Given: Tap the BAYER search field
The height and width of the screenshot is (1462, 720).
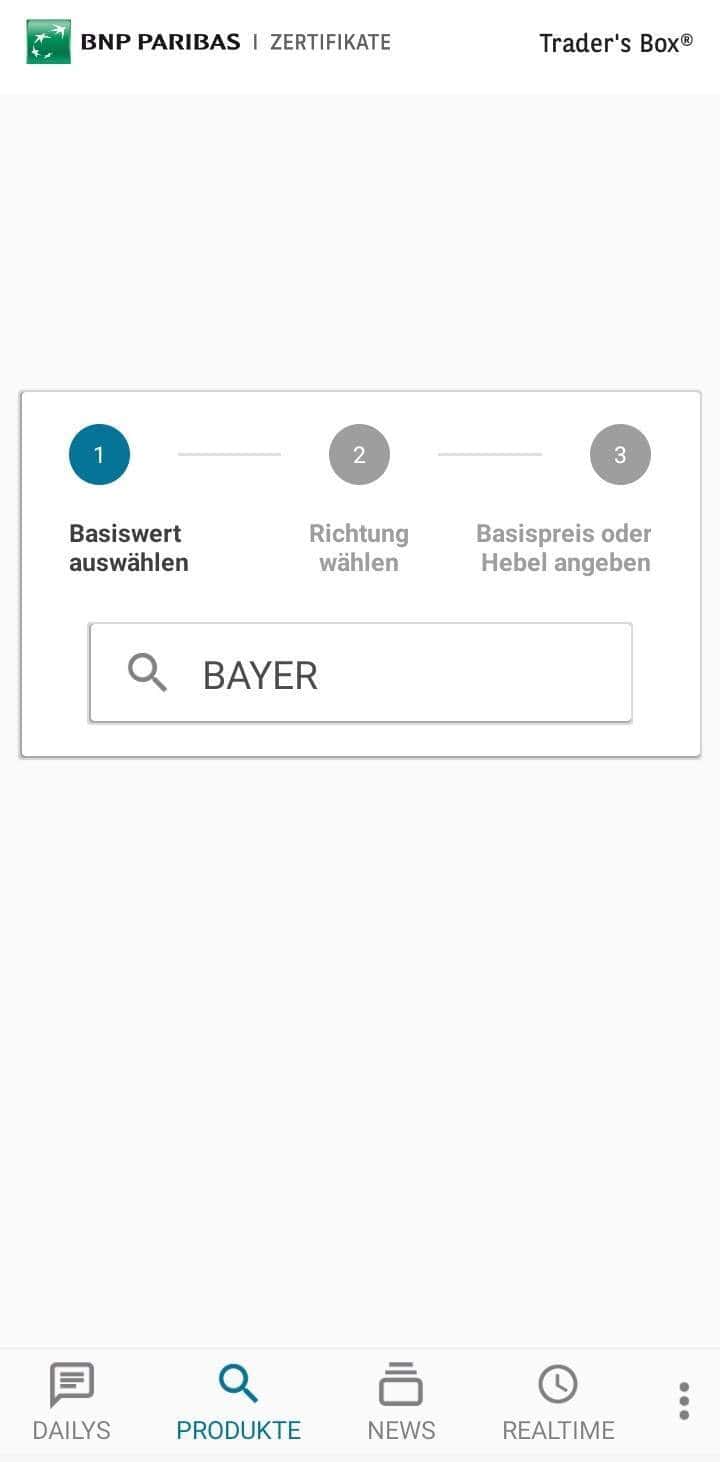Looking at the screenshot, I should coord(360,674).
